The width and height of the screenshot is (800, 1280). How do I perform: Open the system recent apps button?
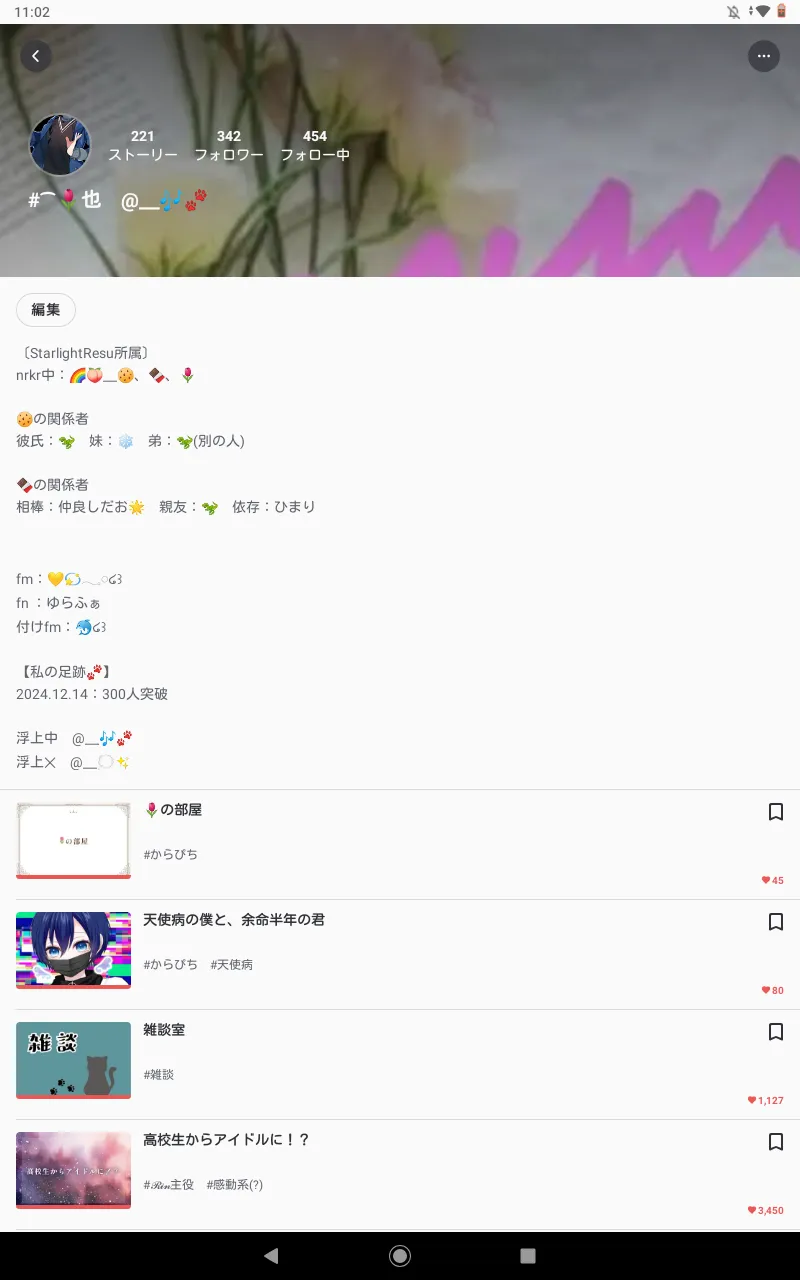[x=528, y=1256]
